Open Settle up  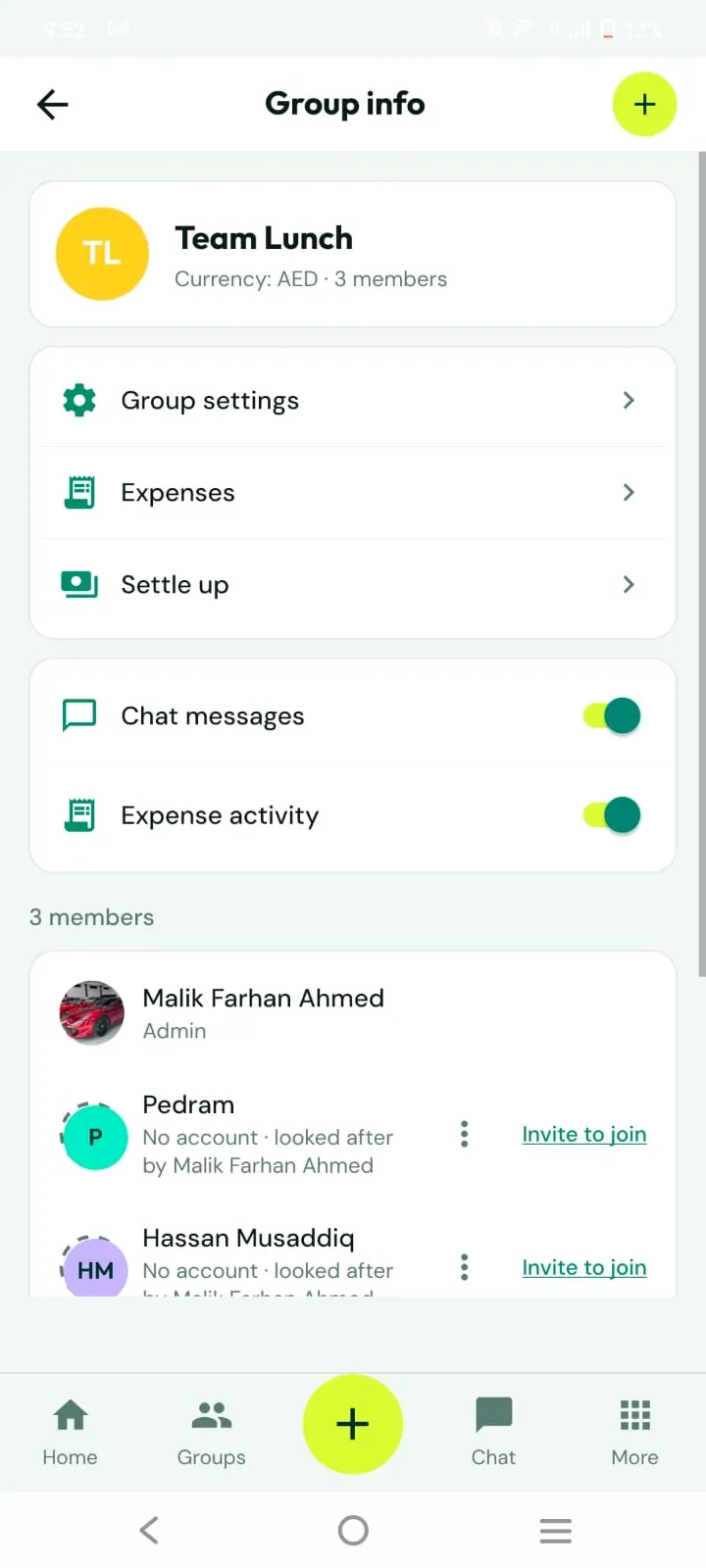(x=353, y=585)
